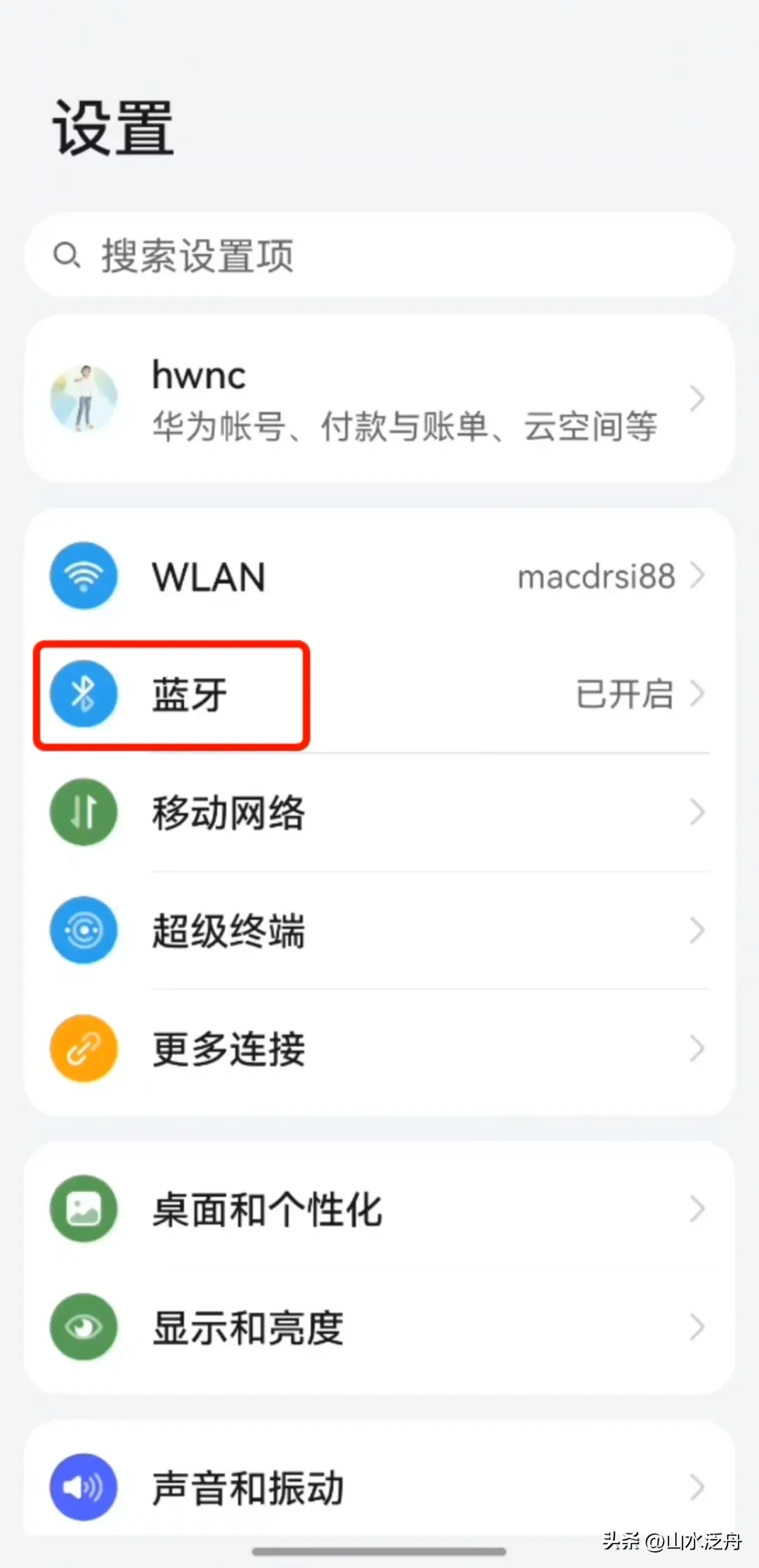Open 蓝牙 Bluetooth settings
This screenshot has width=759, height=1568.
379,694
